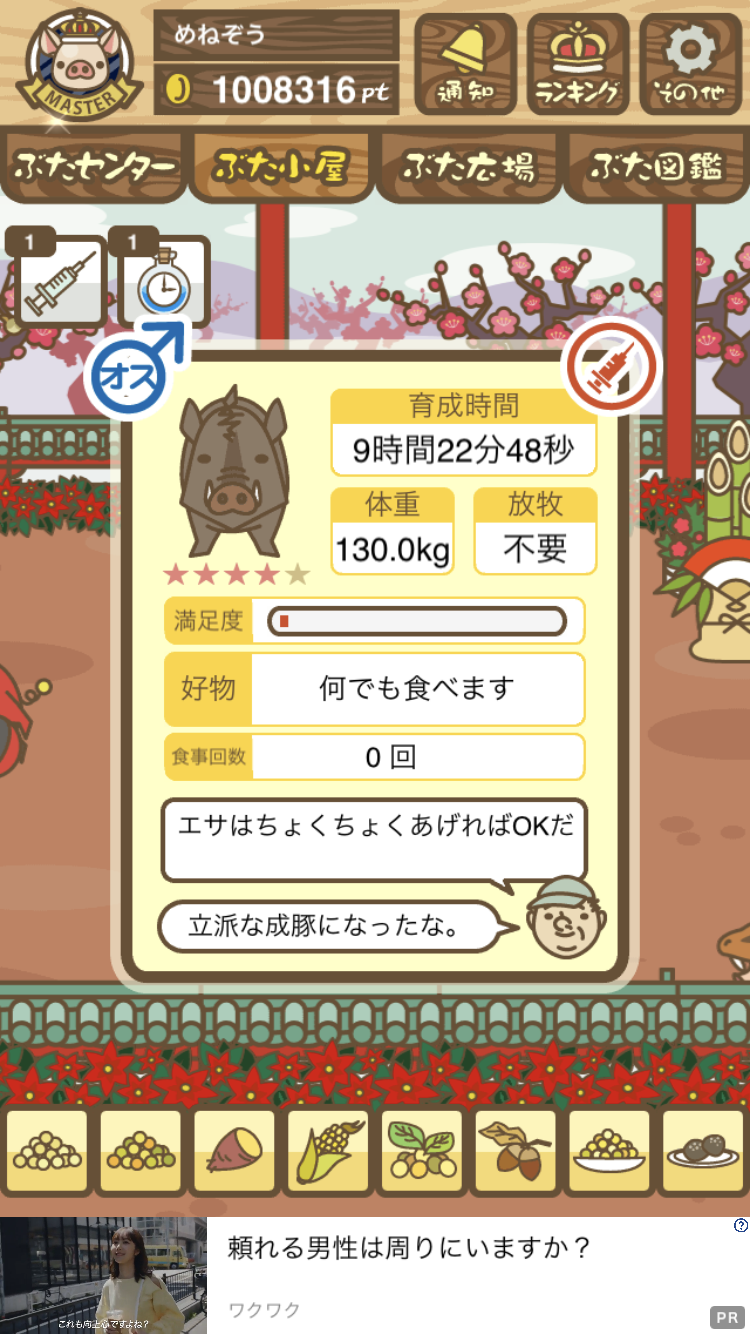The image size is (750, 1334).
Task: Use the stopwatch time item
Action: click(x=160, y=280)
